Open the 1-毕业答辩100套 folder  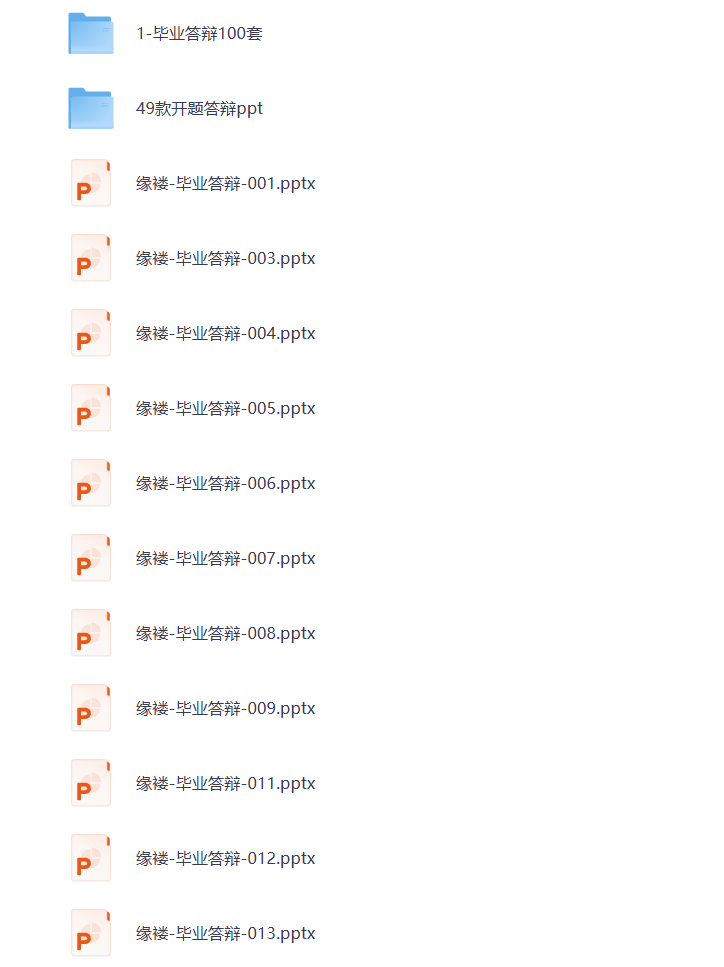click(199, 34)
